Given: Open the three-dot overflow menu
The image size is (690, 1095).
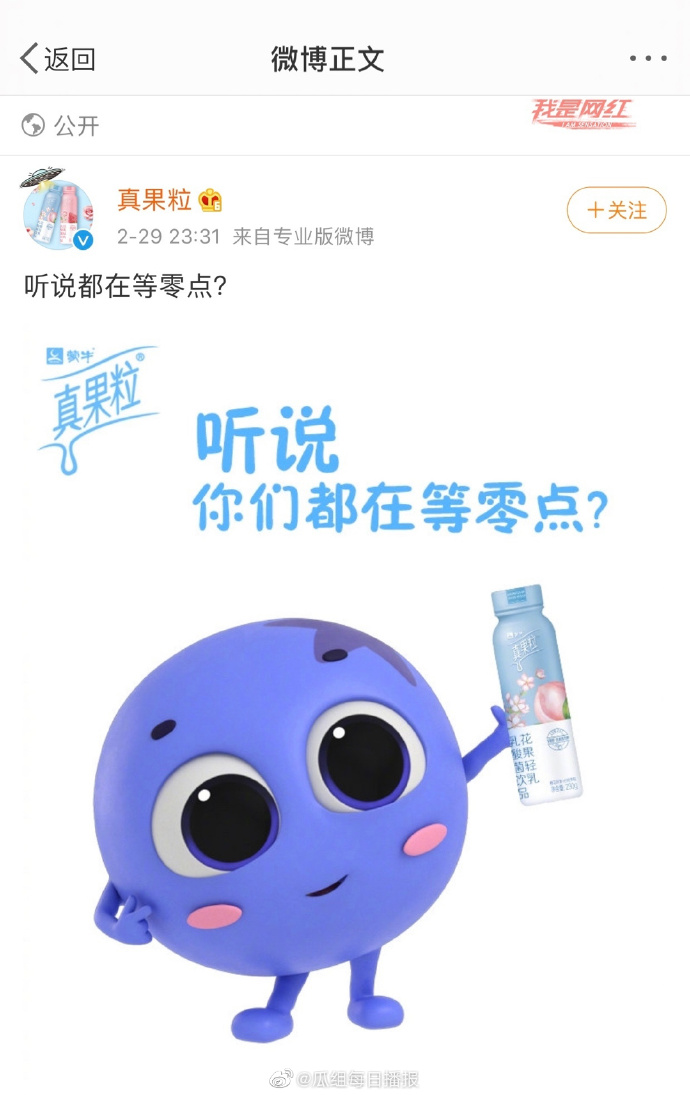Looking at the screenshot, I should 647,59.
